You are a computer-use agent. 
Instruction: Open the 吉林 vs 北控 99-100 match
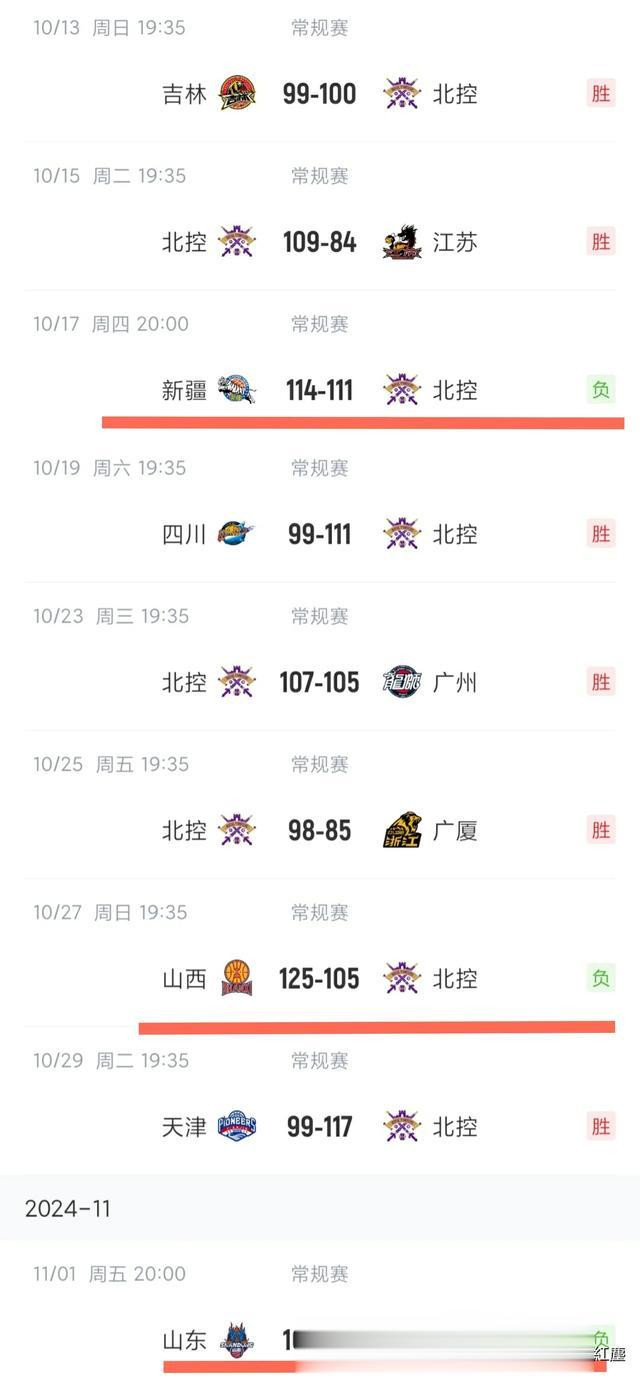point(320,70)
